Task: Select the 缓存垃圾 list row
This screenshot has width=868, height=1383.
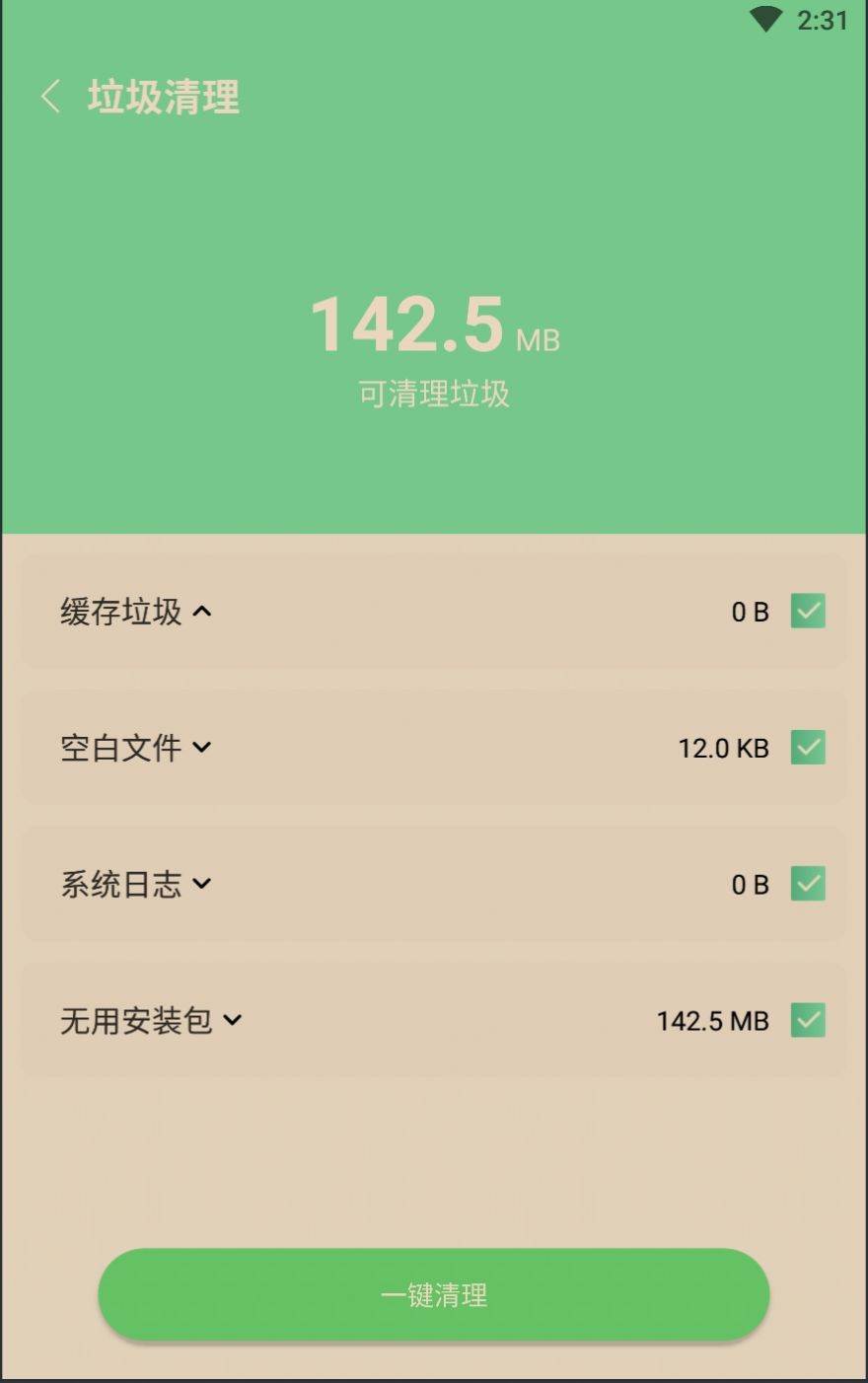Action: pos(434,613)
